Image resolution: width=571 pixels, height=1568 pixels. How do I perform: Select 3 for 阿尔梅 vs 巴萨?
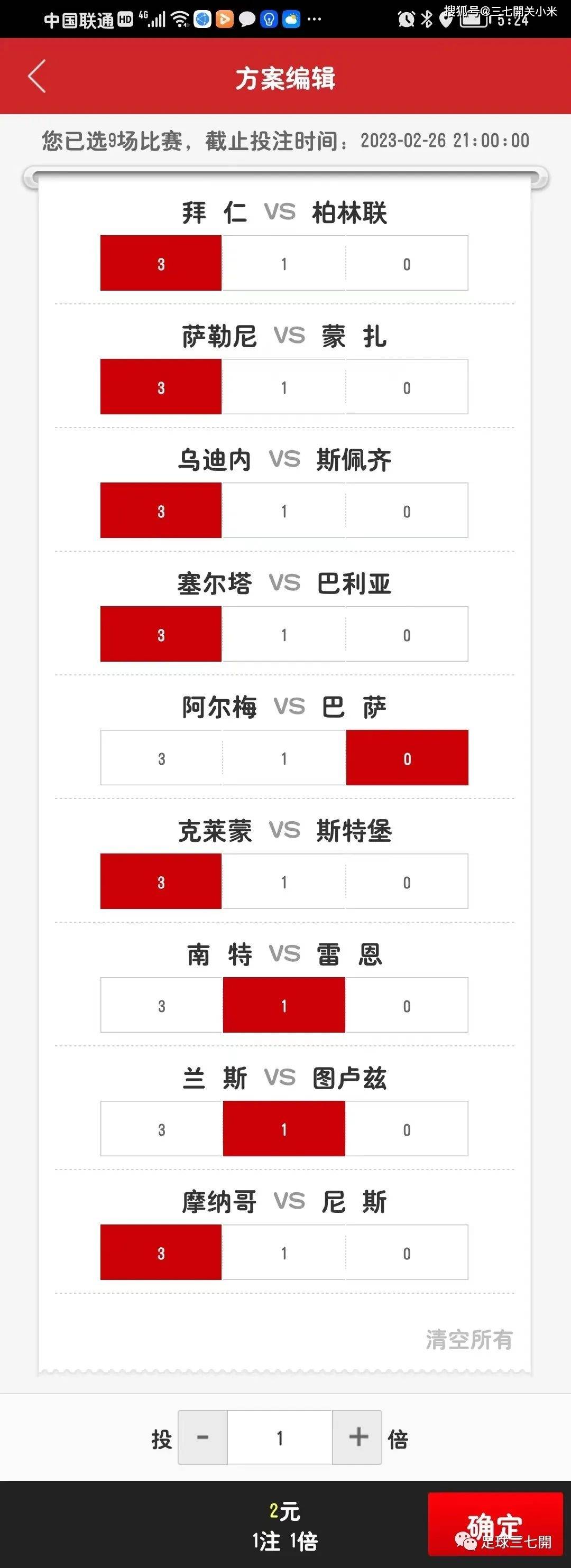pos(160,757)
